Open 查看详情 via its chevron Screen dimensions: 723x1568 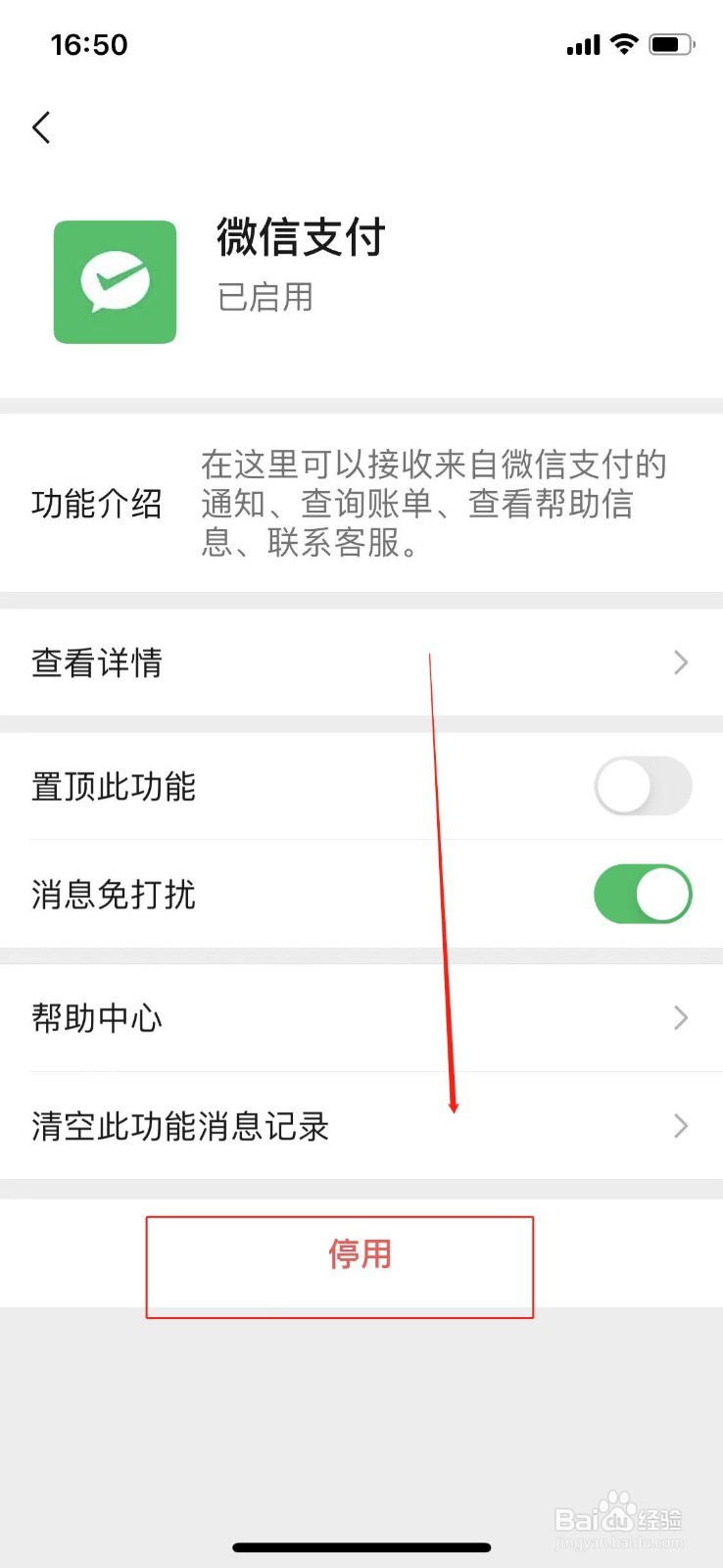(680, 662)
